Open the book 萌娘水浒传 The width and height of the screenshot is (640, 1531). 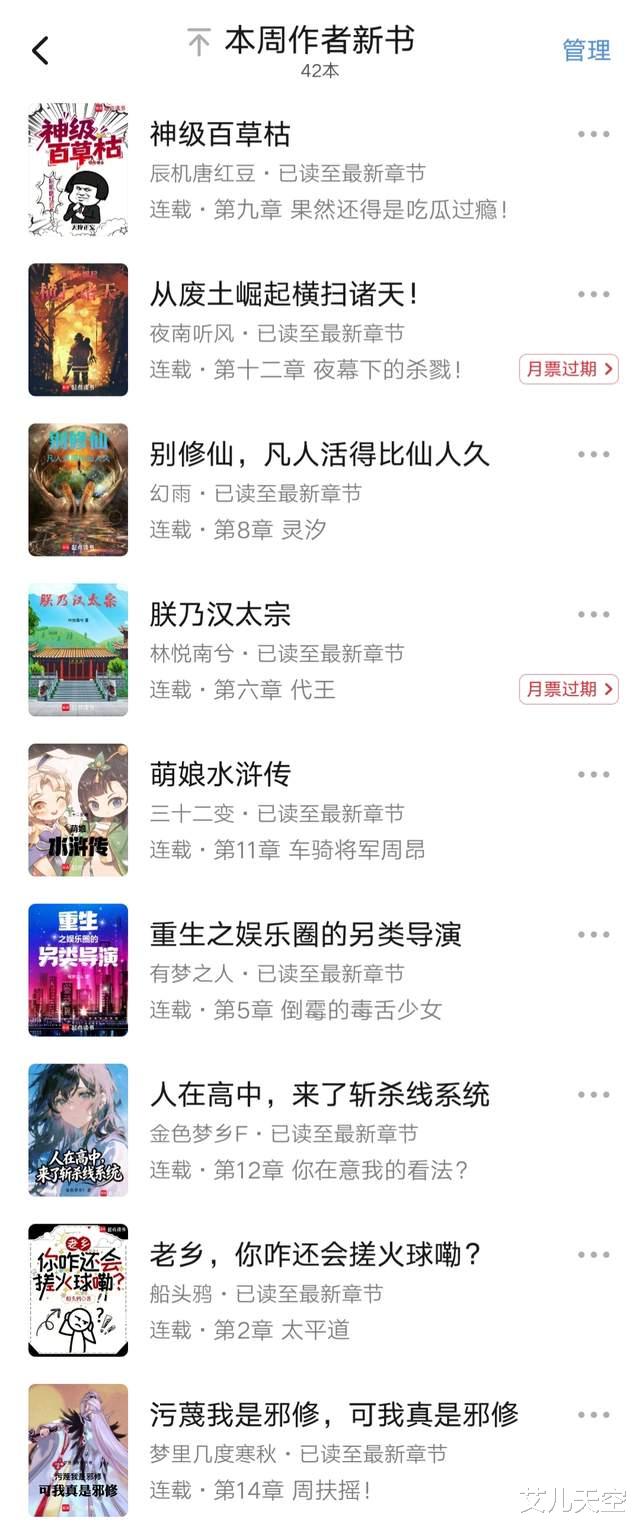[220, 774]
